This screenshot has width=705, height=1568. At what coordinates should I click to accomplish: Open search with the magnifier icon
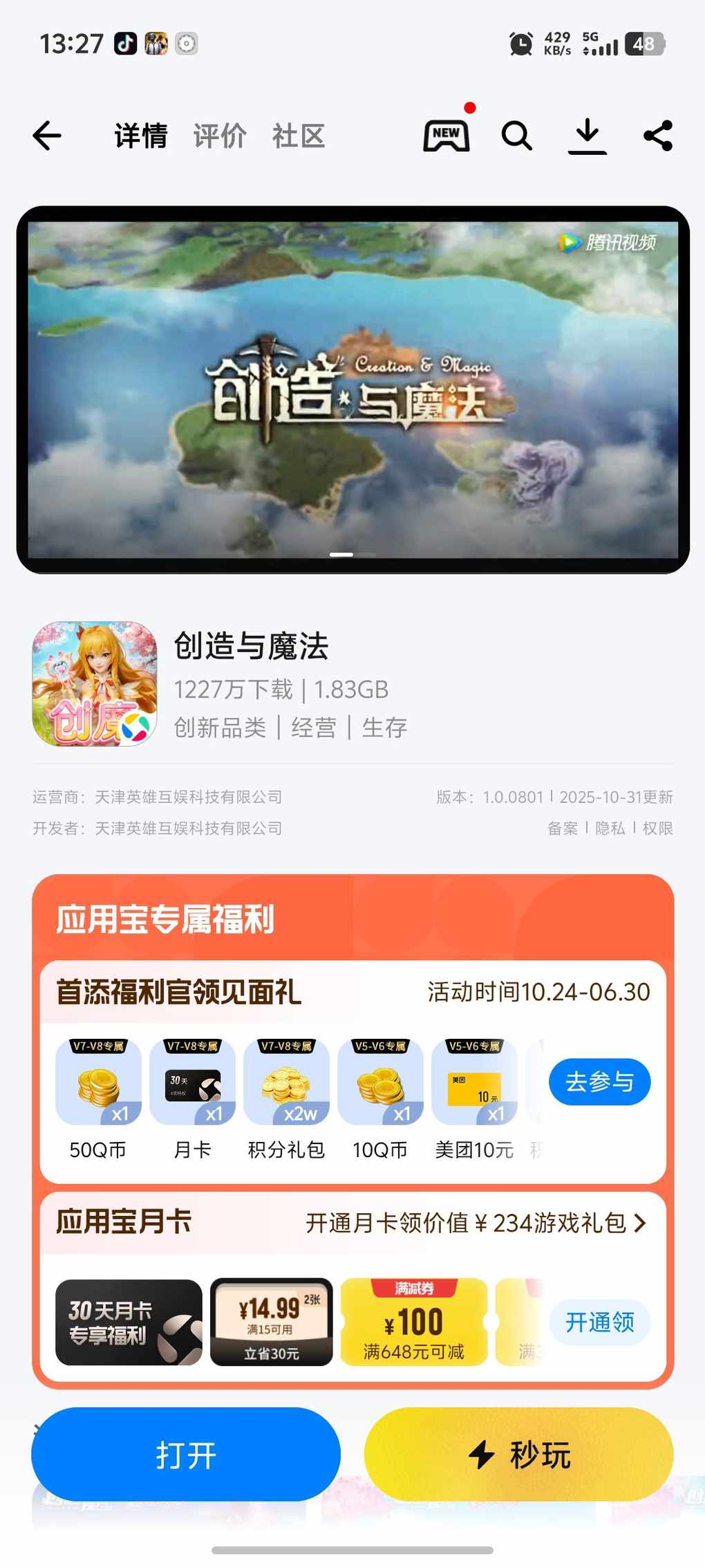click(x=516, y=136)
